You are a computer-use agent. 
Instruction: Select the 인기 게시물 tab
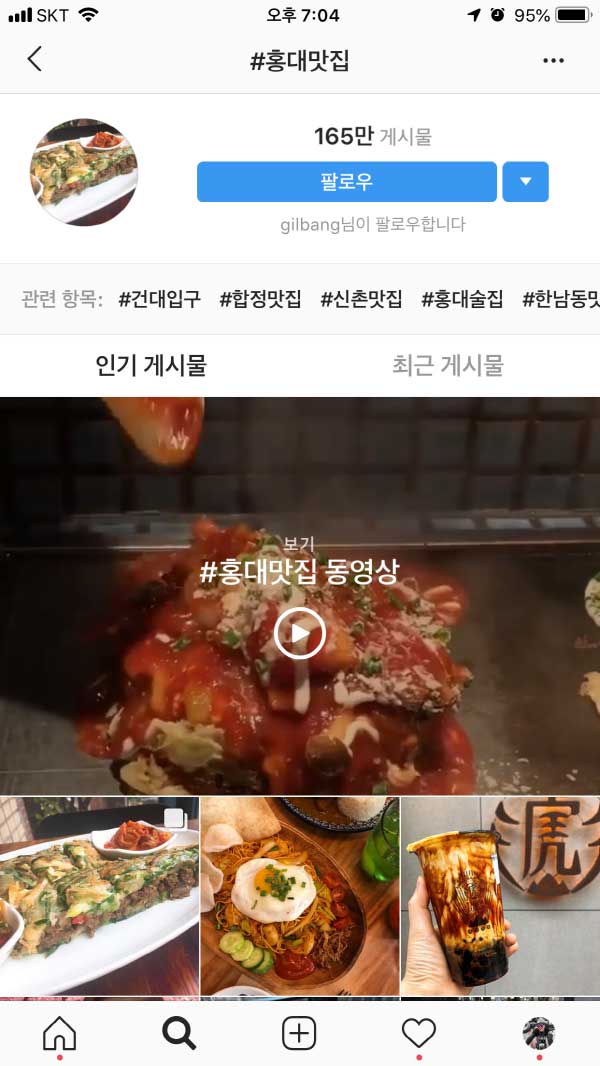(151, 366)
